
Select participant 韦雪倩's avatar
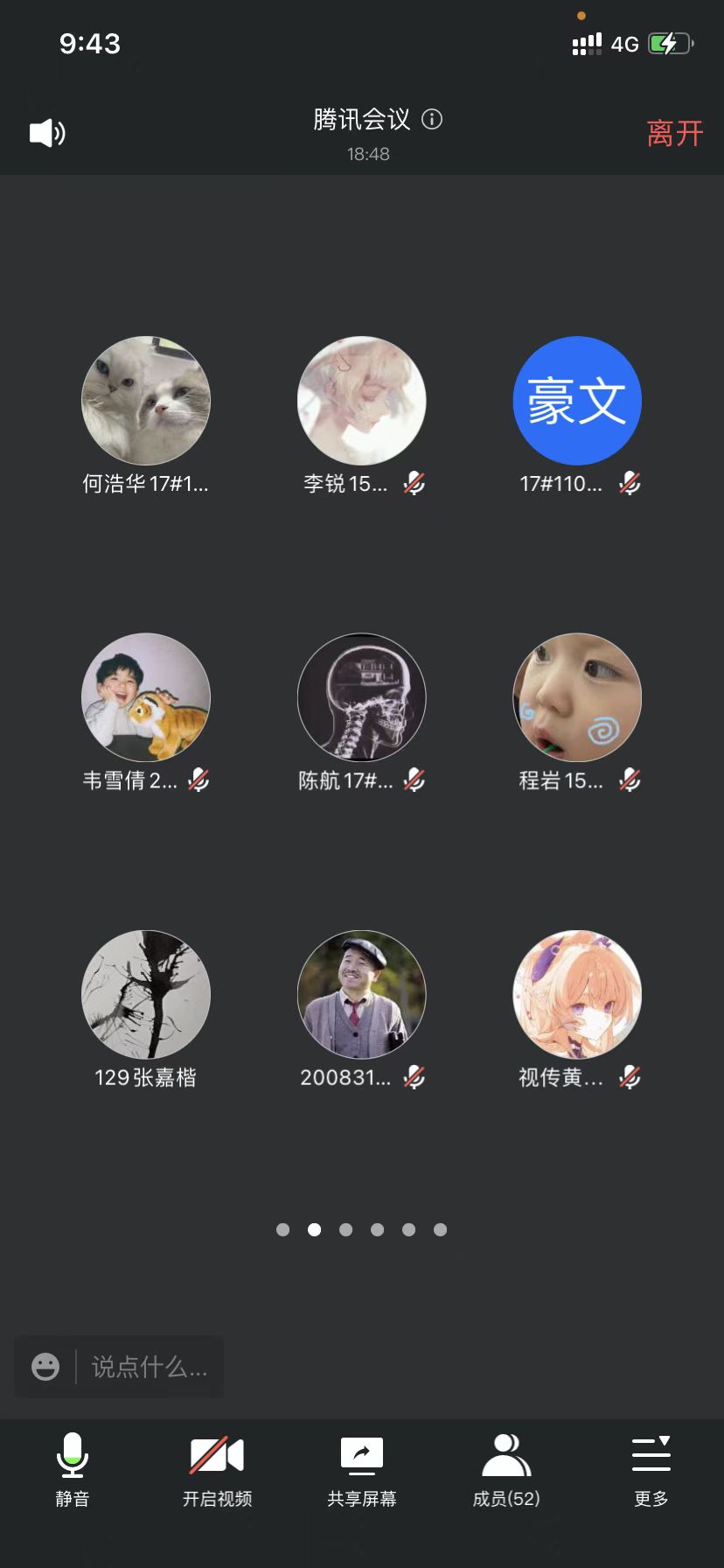pyautogui.click(x=146, y=697)
